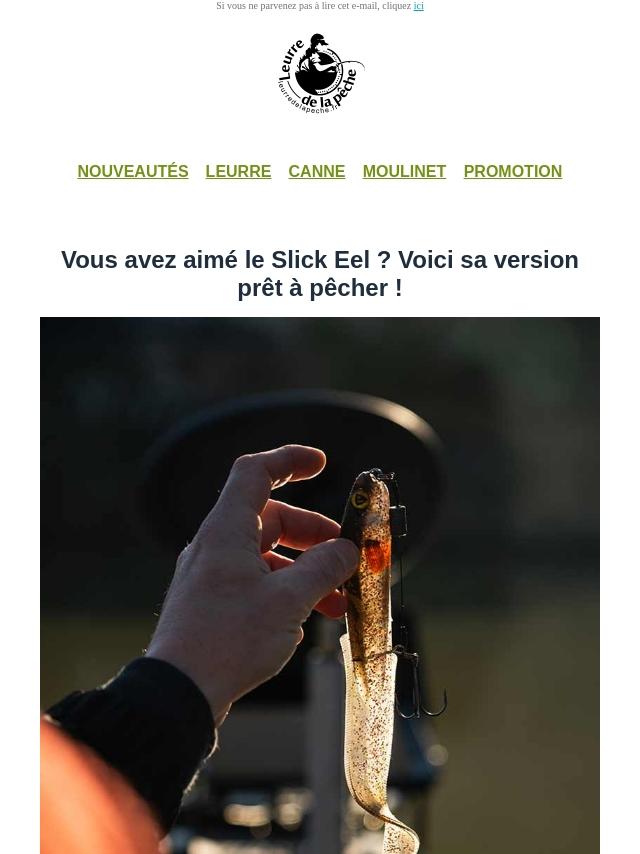
Task: Browse the CANNE section
Action: point(316,171)
